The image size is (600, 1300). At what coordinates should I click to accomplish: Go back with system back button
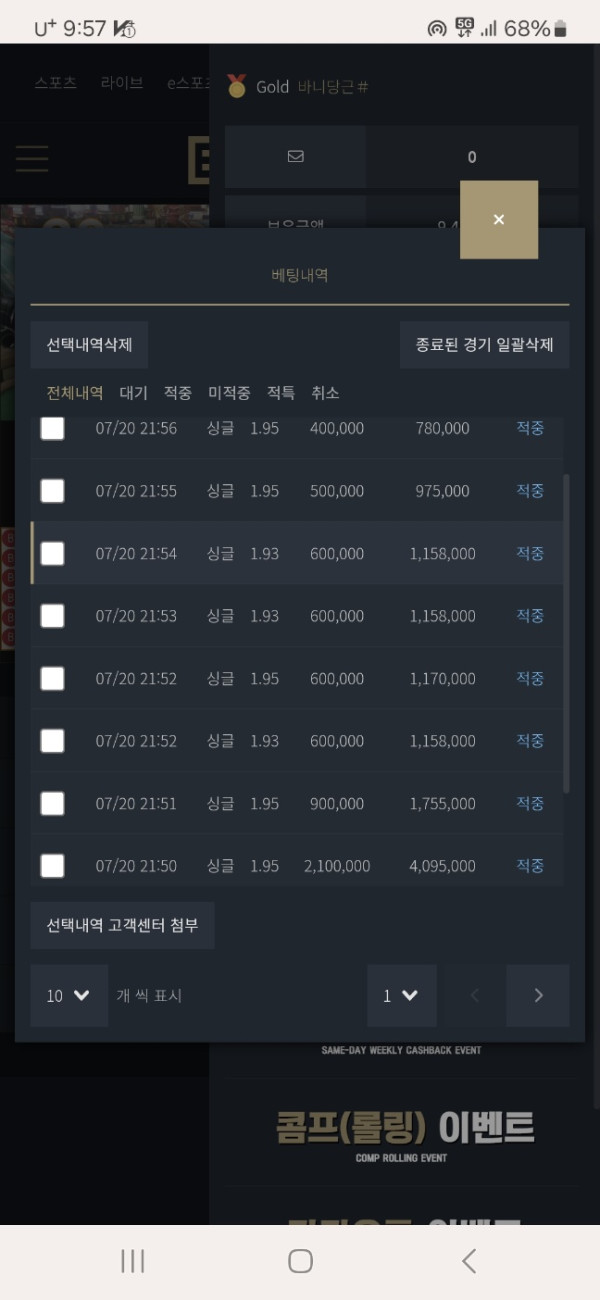coord(468,1261)
